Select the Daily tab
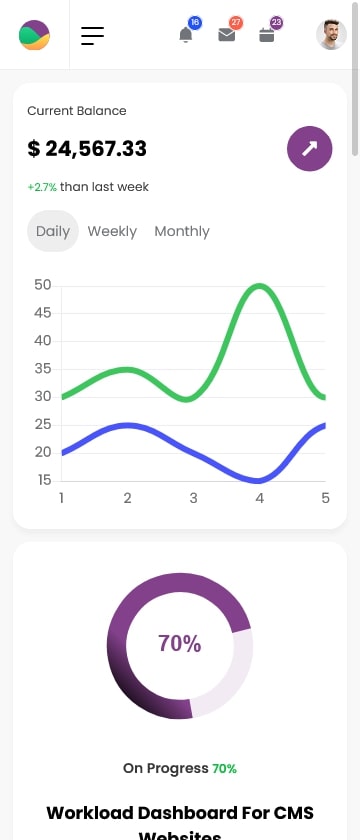The height and width of the screenshot is (840, 360). pyautogui.click(x=53, y=231)
